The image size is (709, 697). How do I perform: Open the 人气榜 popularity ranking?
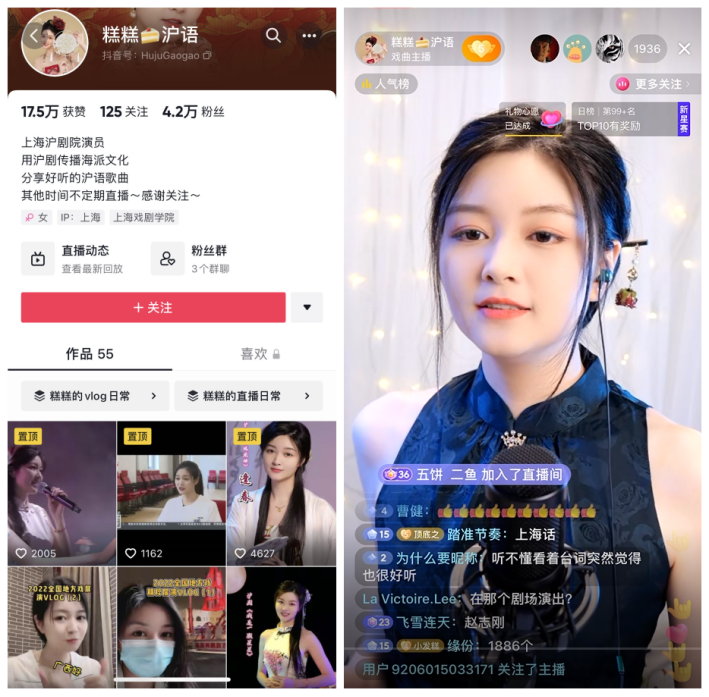(386, 84)
